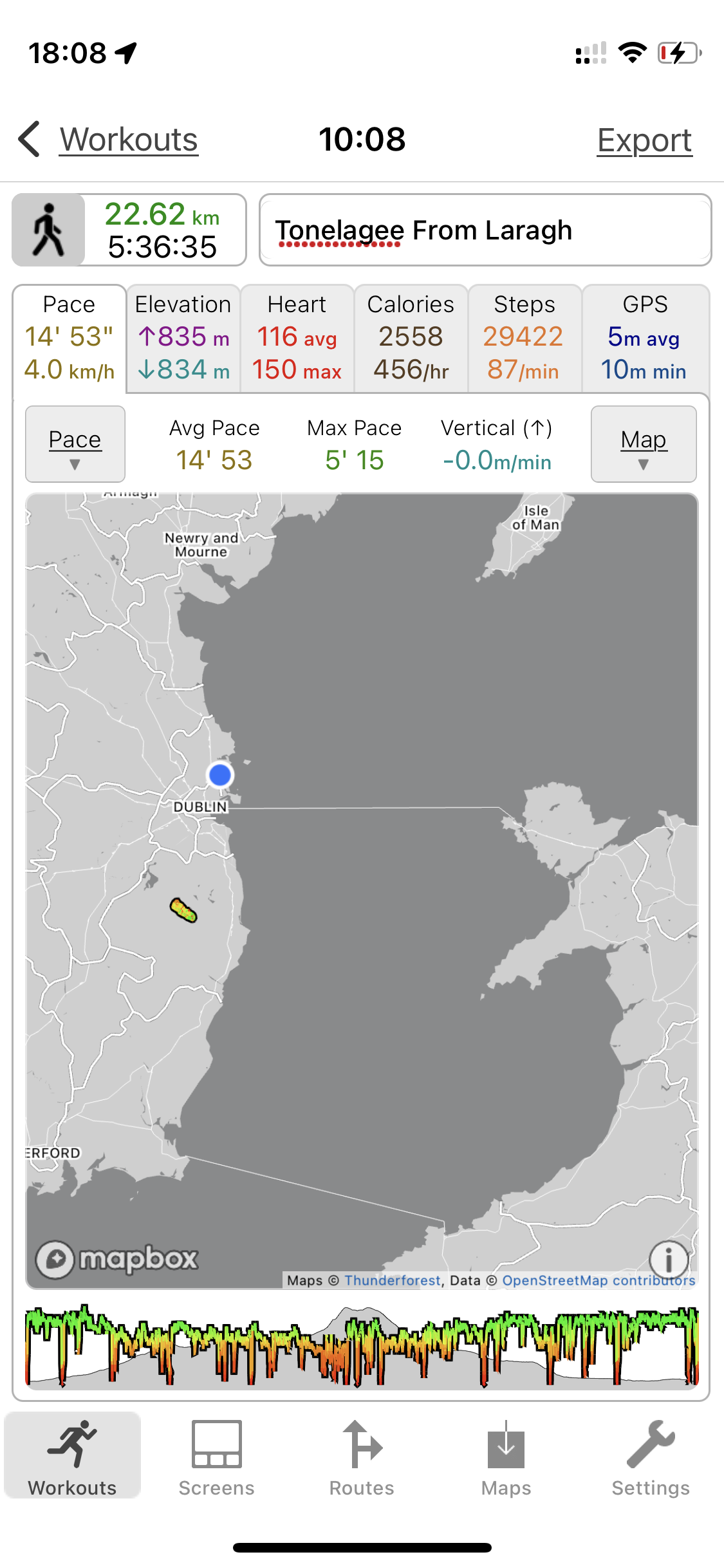The image size is (724, 1568).
Task: Open the OpenStreetMap contributors link
Action: pyautogui.click(x=599, y=1280)
